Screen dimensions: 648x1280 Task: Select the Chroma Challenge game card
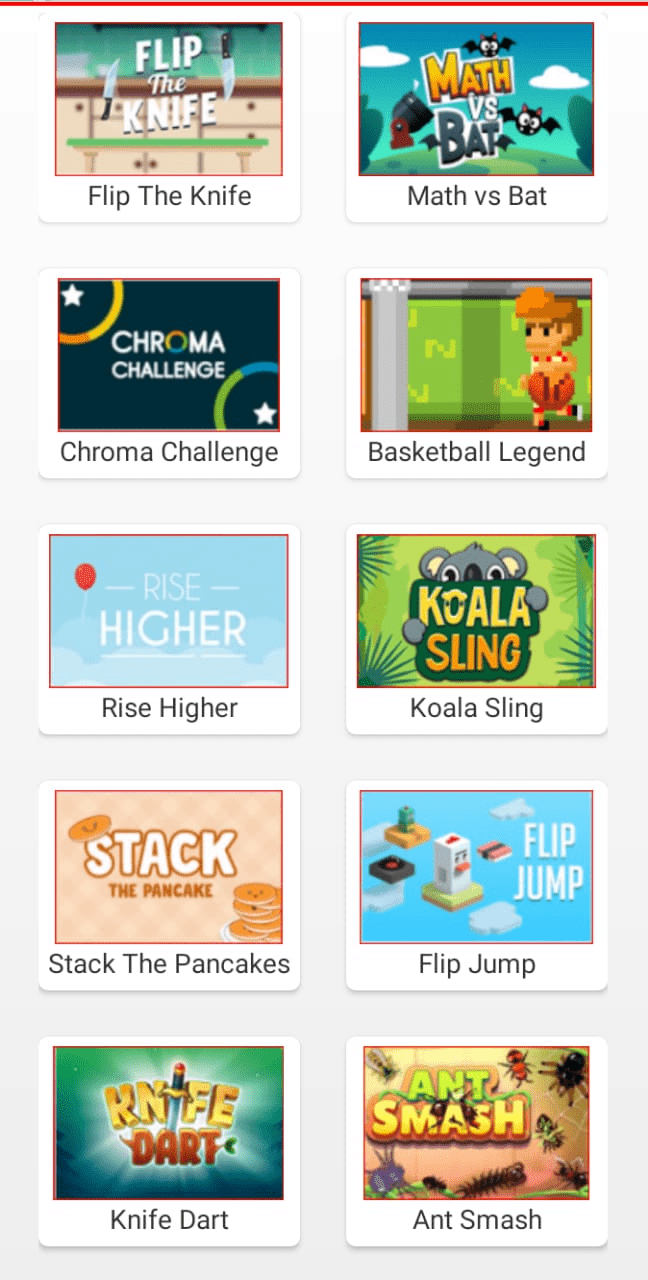click(x=169, y=373)
